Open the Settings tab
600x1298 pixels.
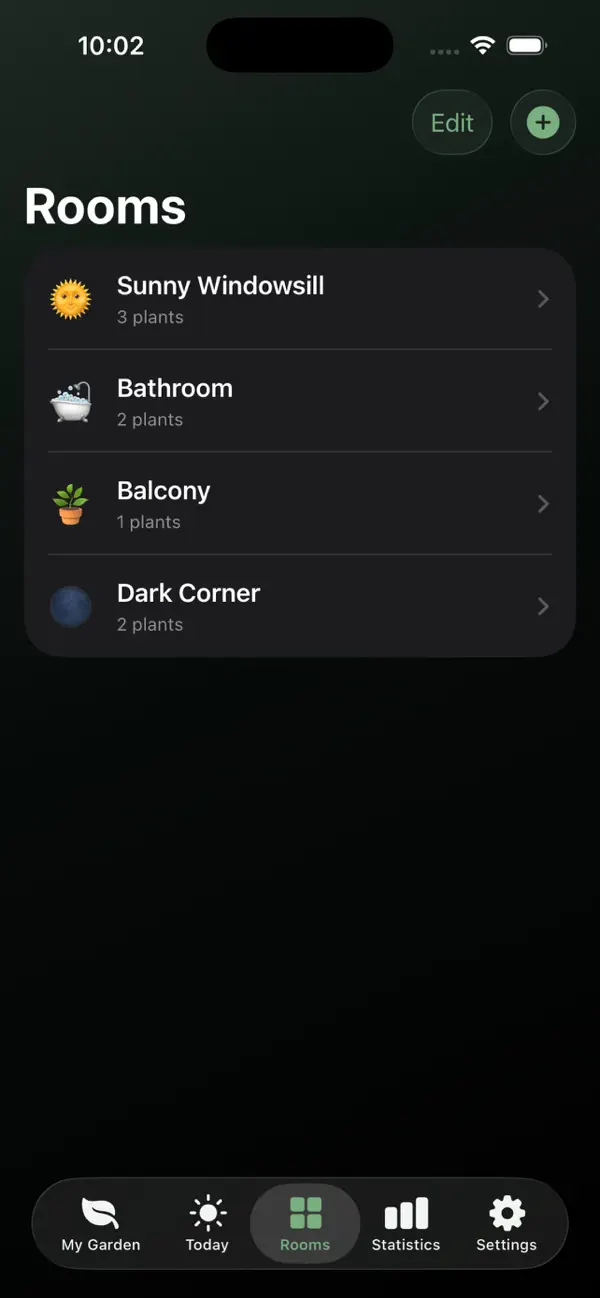tap(506, 1224)
